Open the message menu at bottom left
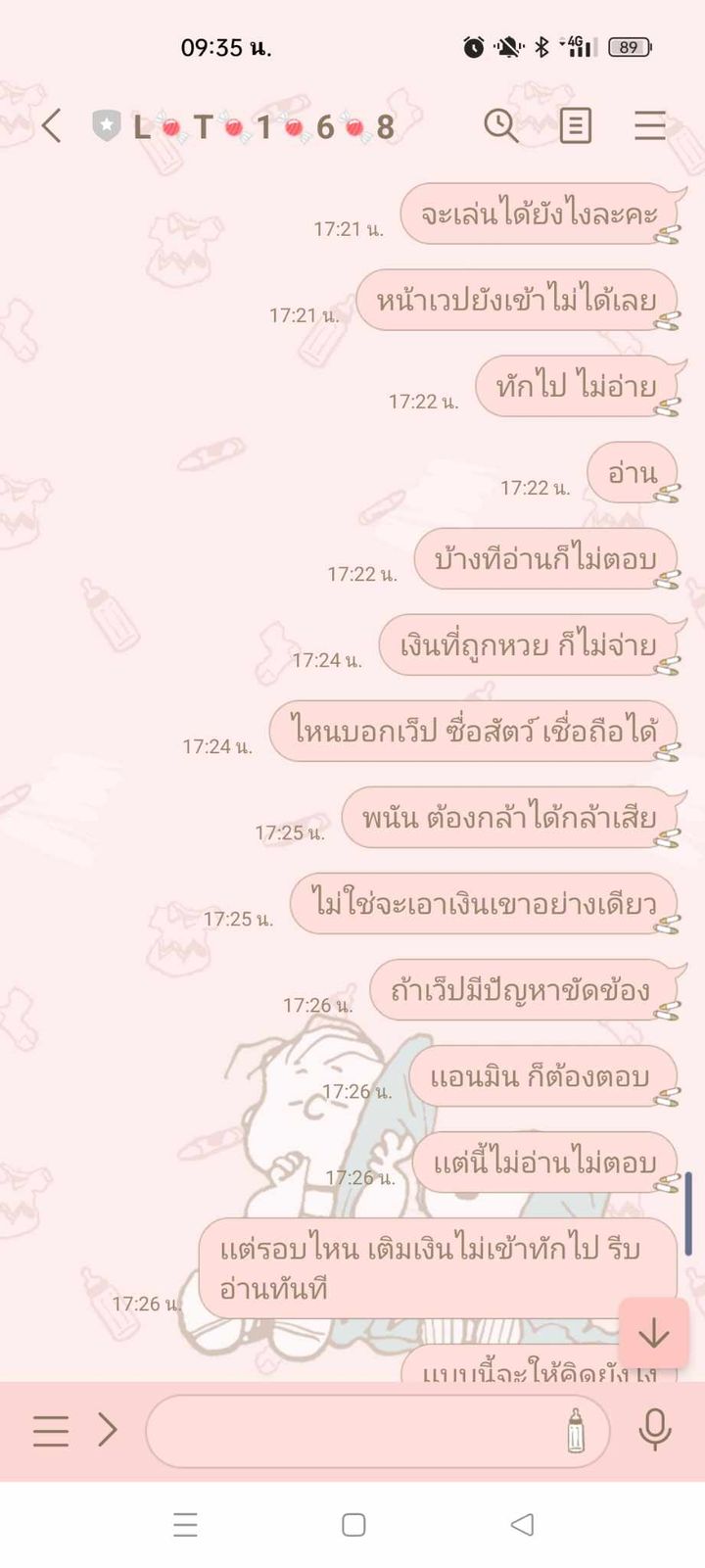The image size is (705, 1568). pos(51,1431)
